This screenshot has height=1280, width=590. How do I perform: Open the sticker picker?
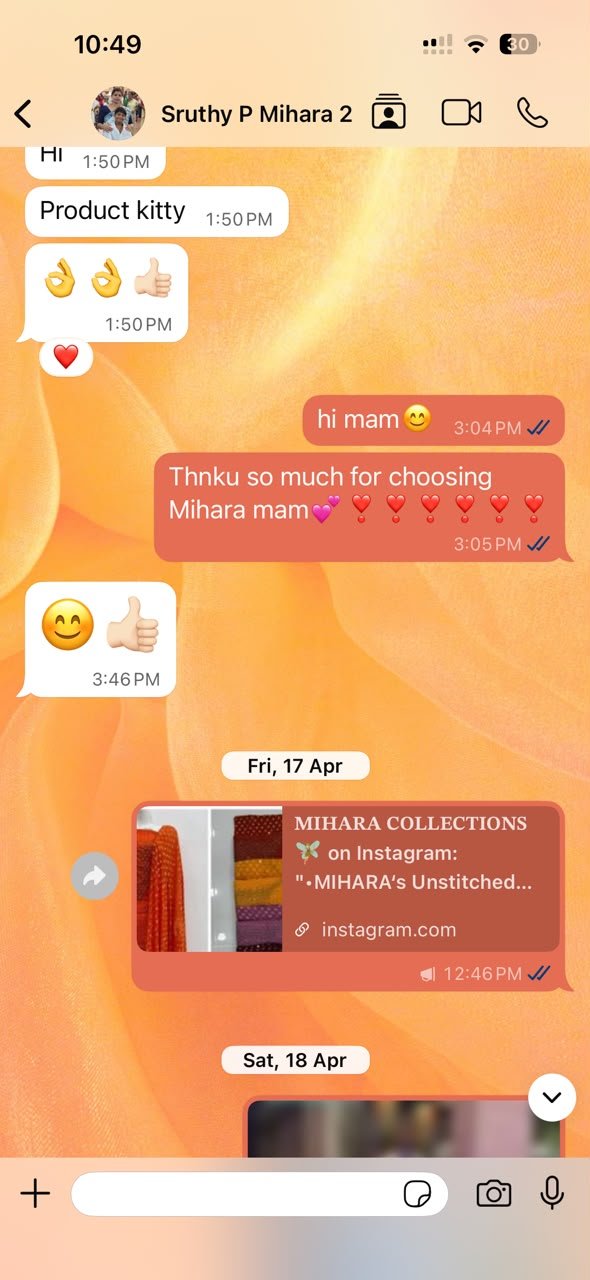(415, 1194)
